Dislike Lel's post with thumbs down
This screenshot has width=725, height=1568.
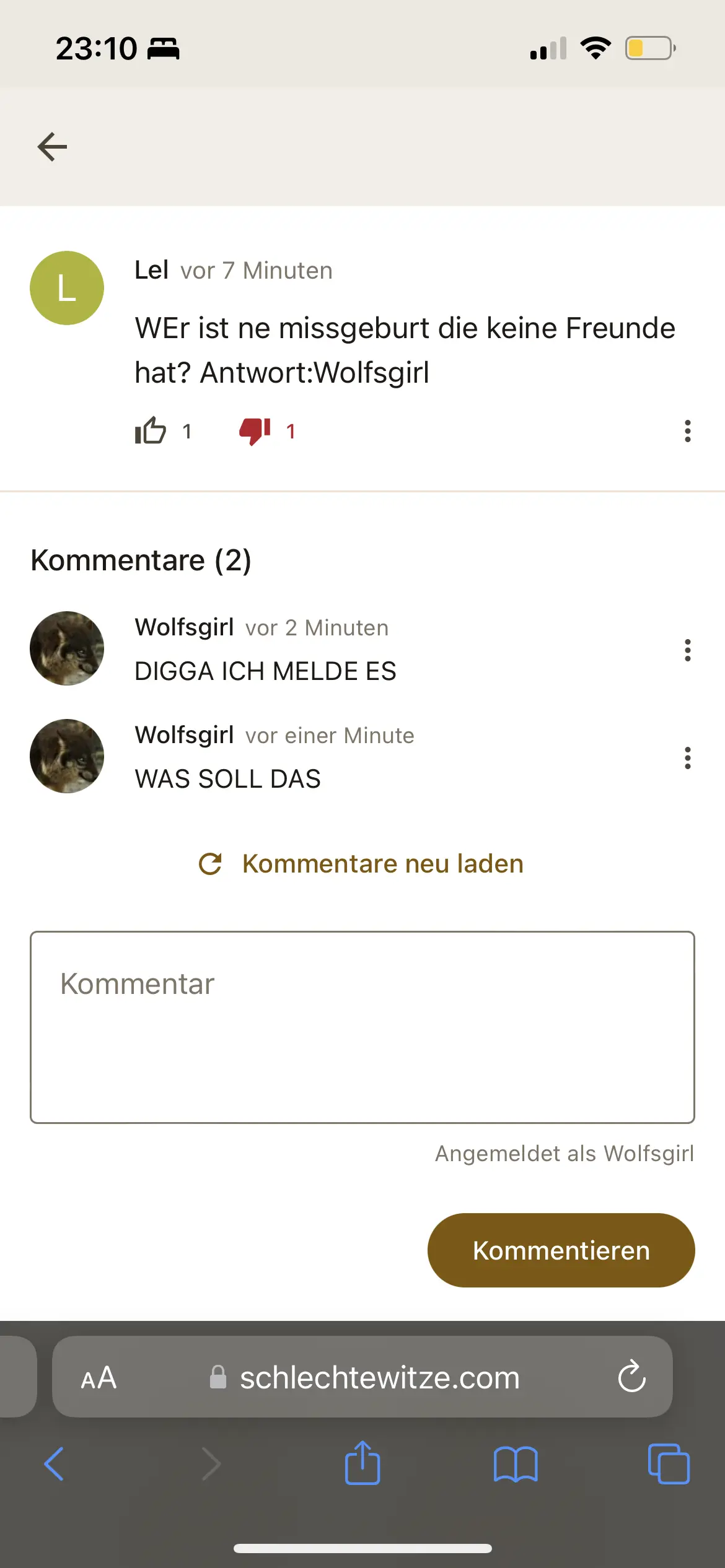click(x=255, y=430)
